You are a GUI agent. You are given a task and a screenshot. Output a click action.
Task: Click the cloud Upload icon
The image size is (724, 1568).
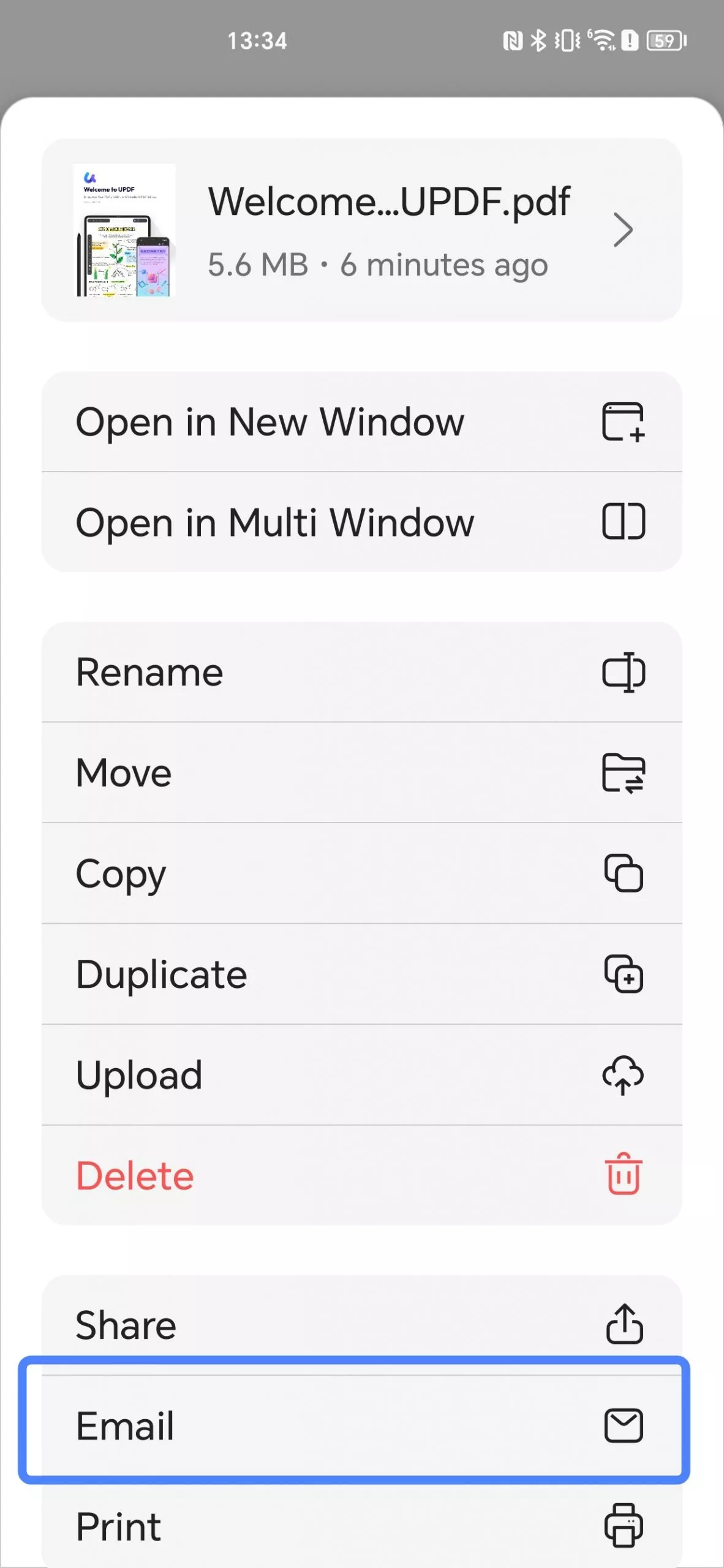pyautogui.click(x=624, y=1076)
